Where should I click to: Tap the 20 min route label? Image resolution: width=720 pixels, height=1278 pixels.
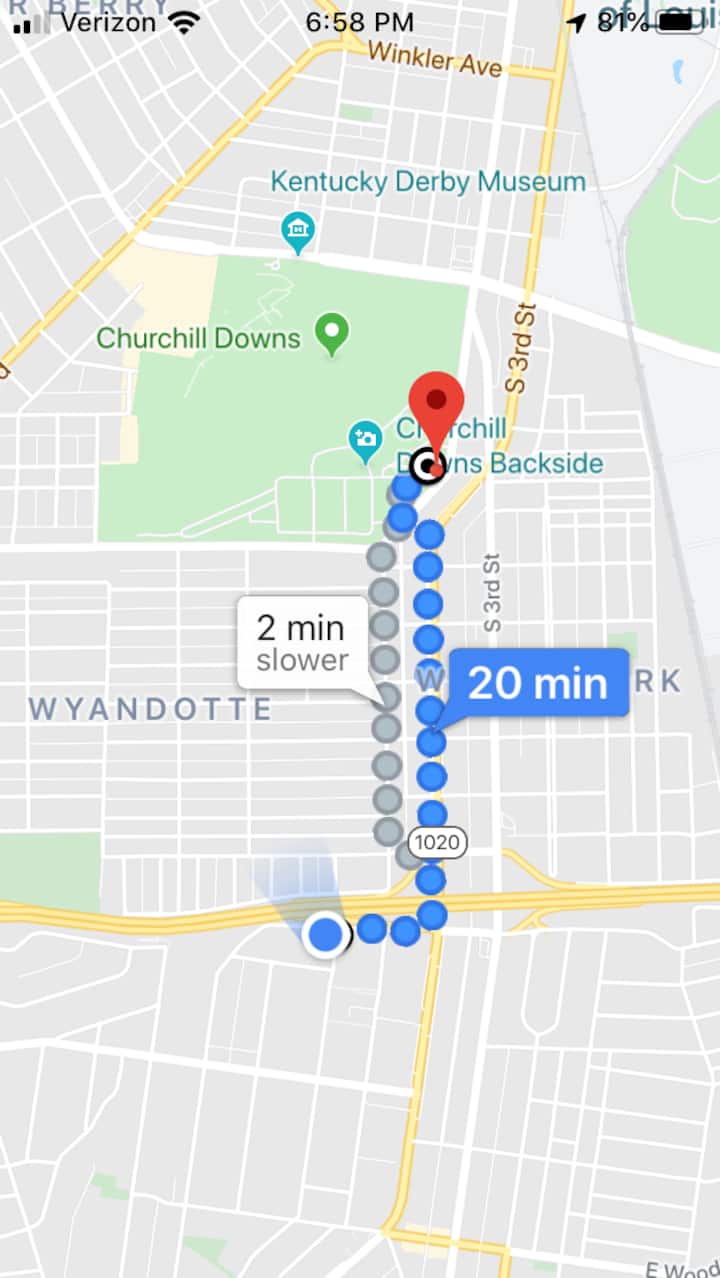[x=538, y=683]
